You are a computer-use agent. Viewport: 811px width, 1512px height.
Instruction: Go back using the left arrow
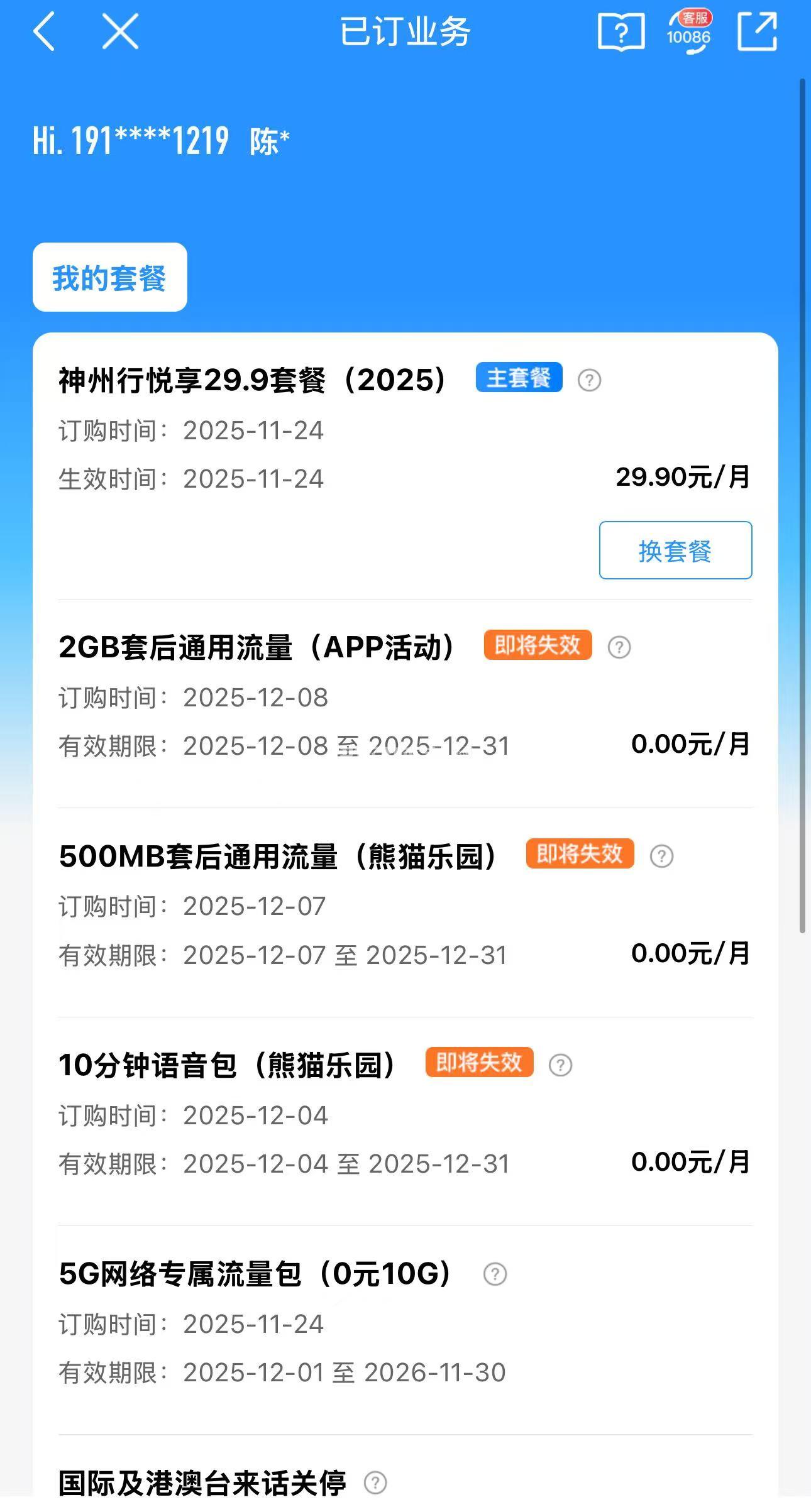click(44, 31)
